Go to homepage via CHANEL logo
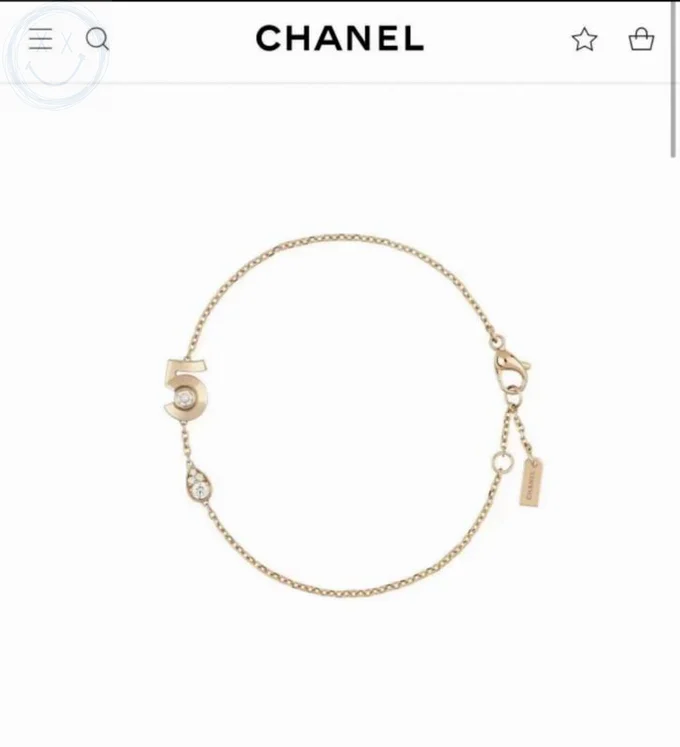 pos(340,39)
